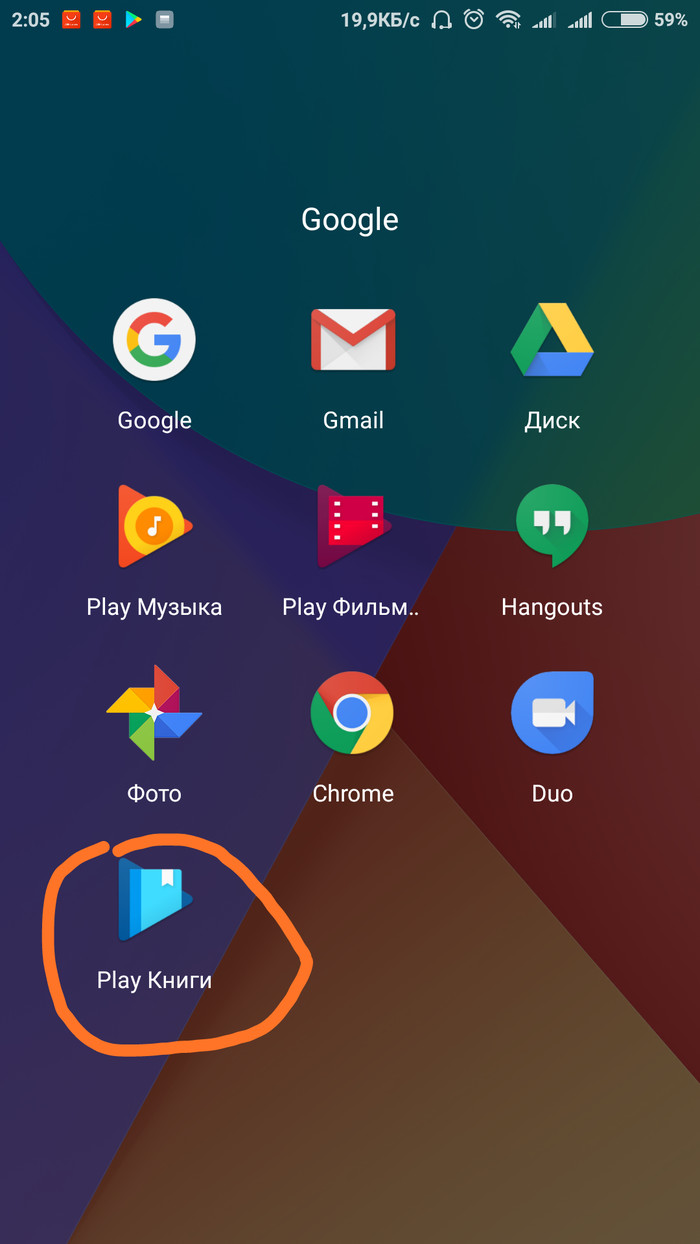Open the Фото app
Viewport: 700px width, 1244px height.
coord(154,713)
